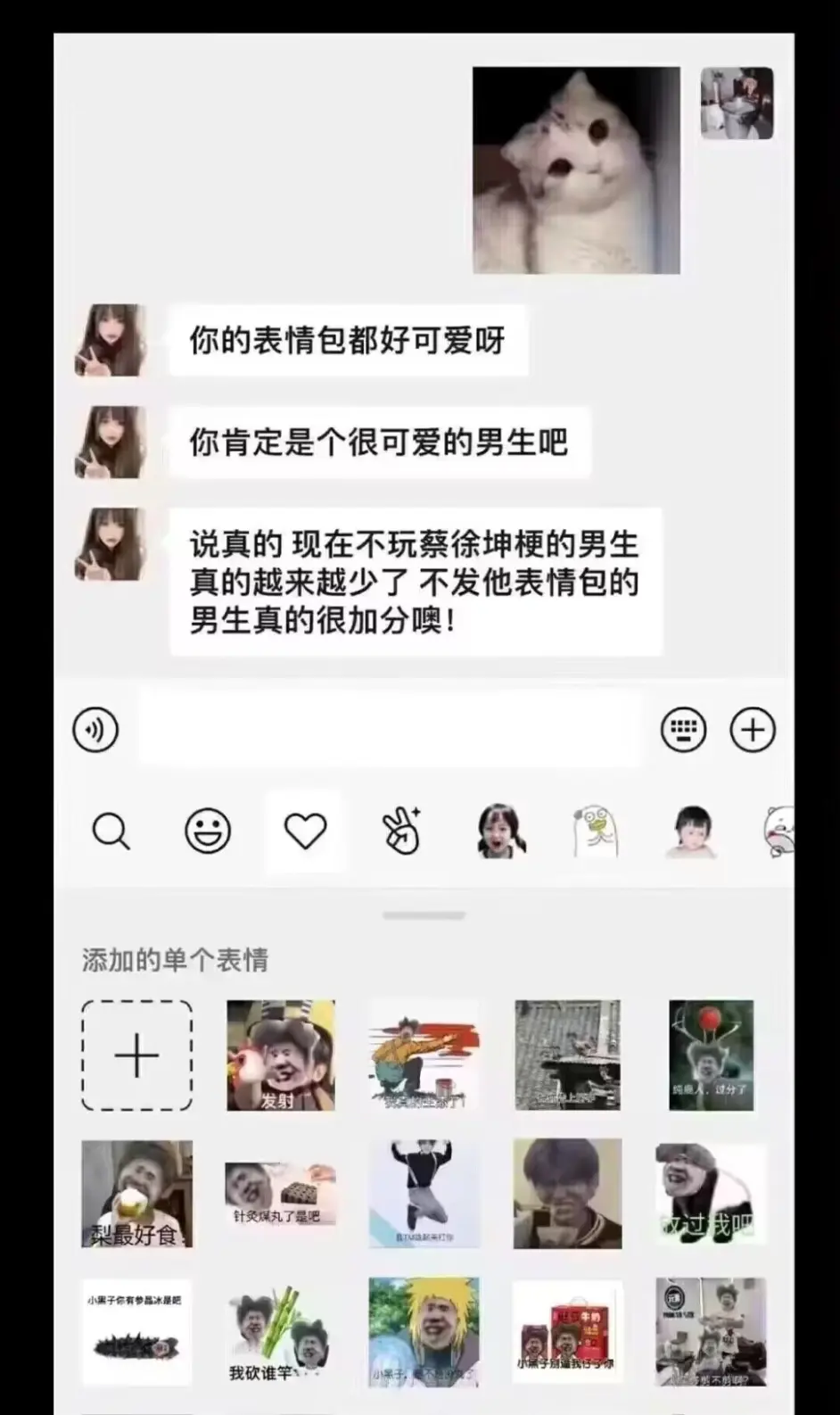Send the 放过我吧 sticker

[x=711, y=1194]
